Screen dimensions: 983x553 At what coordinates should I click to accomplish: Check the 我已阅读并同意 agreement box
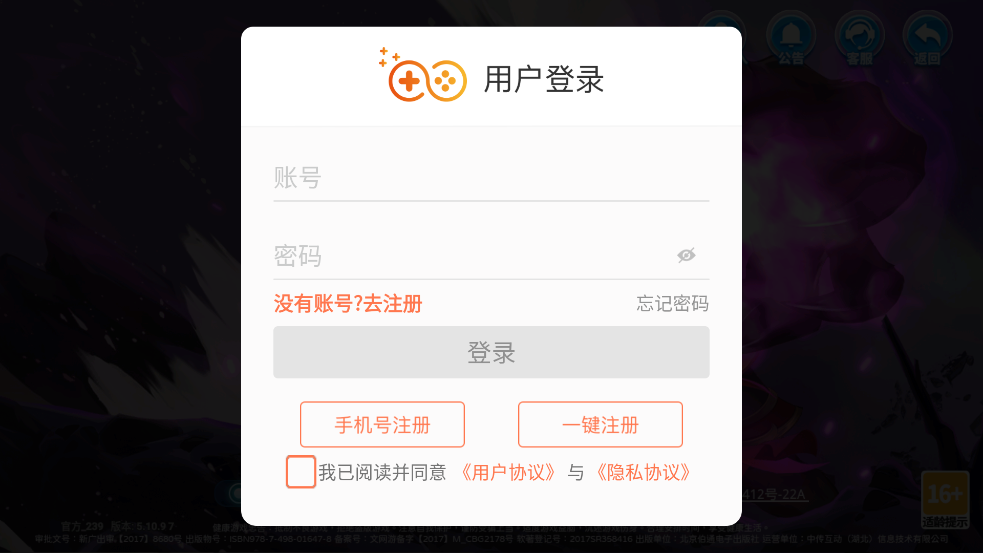(x=301, y=472)
